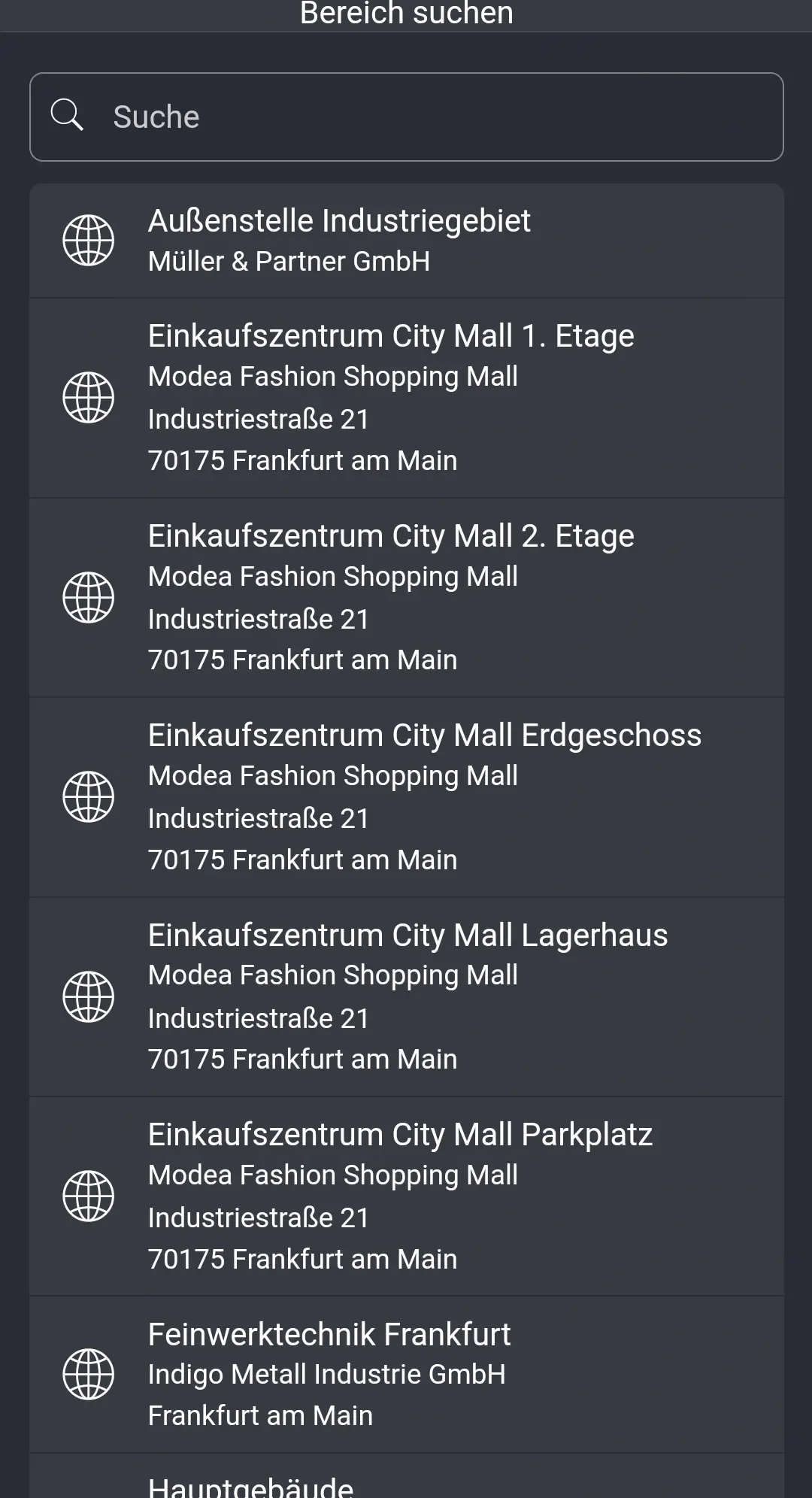Click the globe icon for City Mall 1. Etage
The image size is (812, 1498).
[x=88, y=397]
